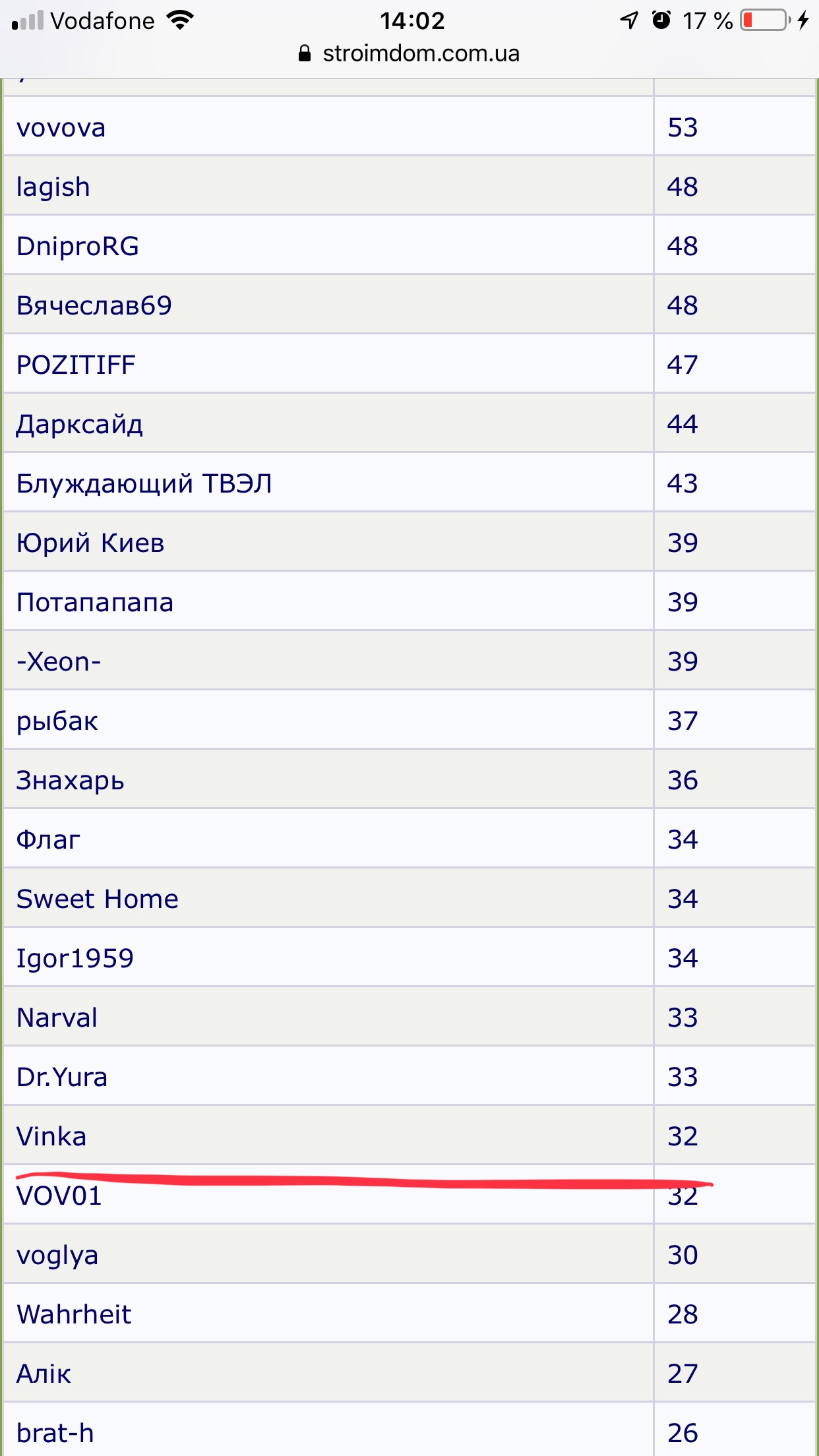Screen dimensions: 819x1456
Task: Tap the Флаг username
Action: pyautogui.click(x=48, y=840)
